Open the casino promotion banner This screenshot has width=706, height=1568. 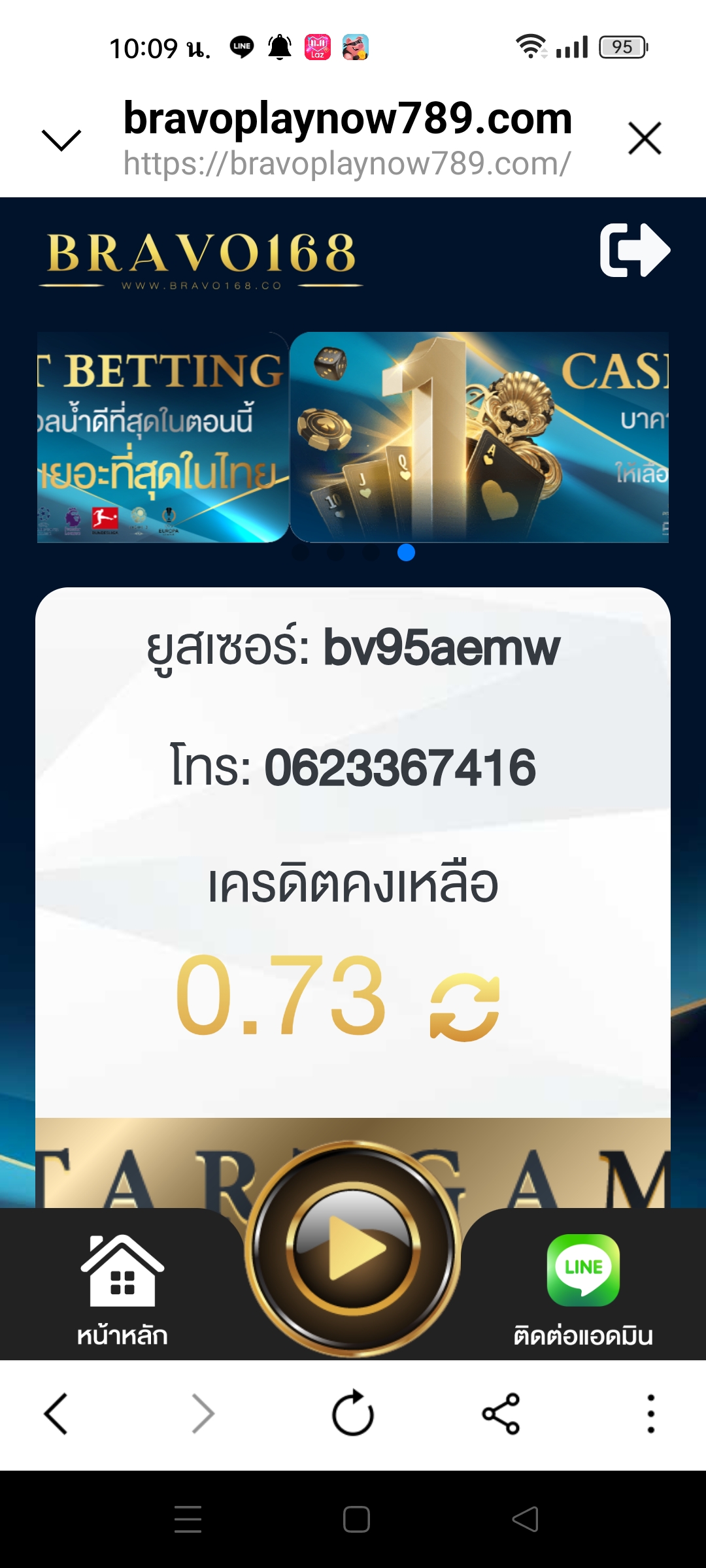[479, 436]
